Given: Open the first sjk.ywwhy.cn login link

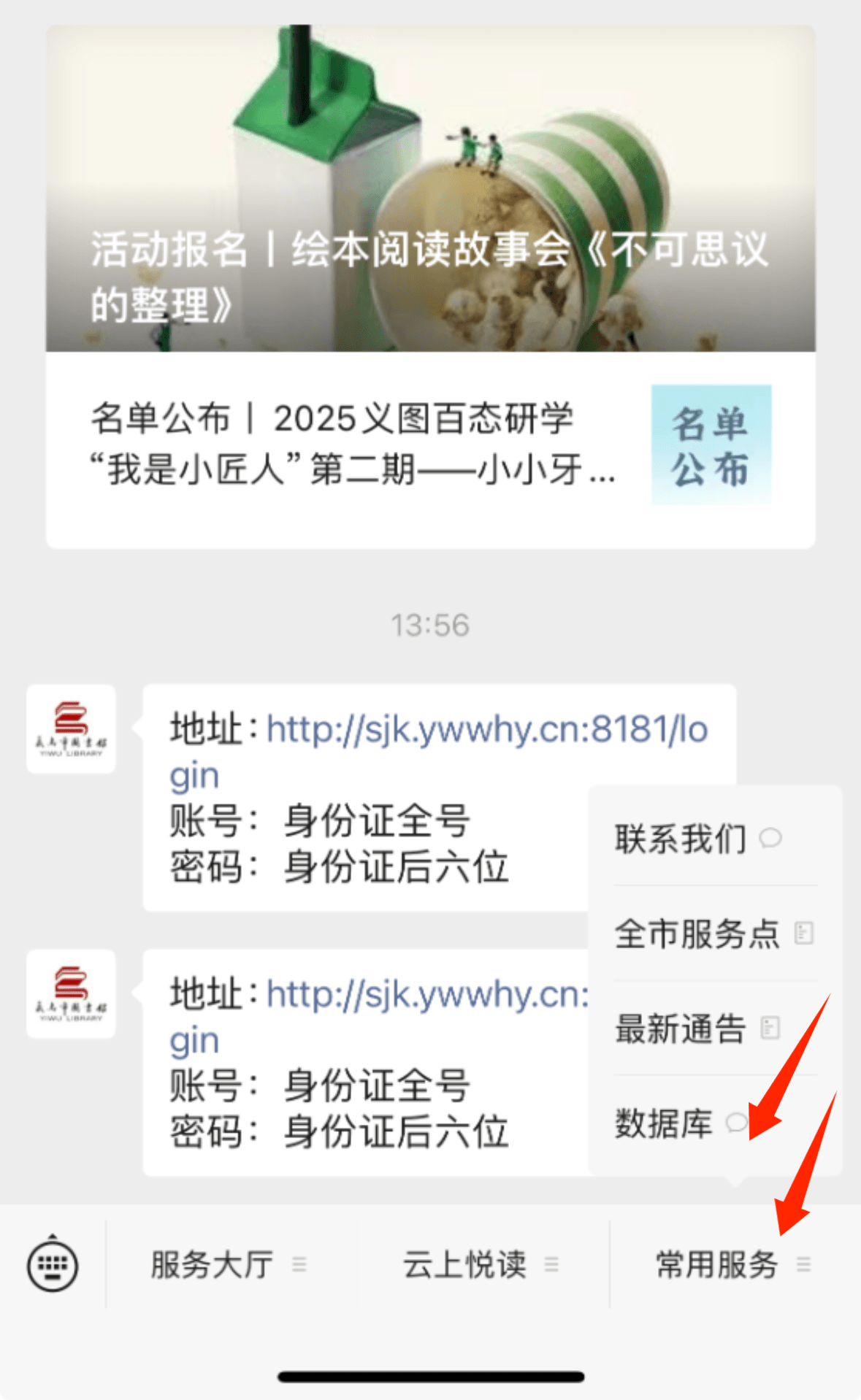Looking at the screenshot, I should 487,729.
